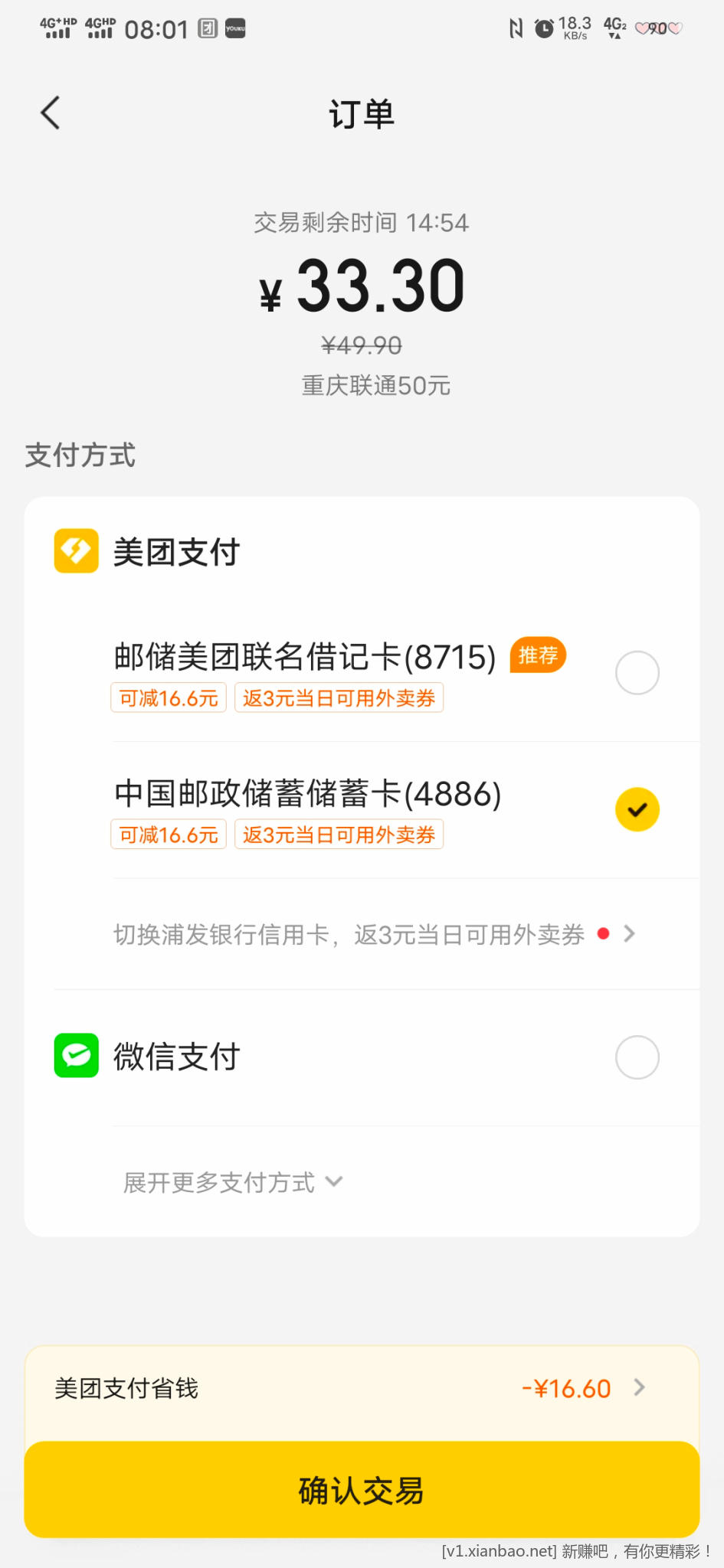Select 微信支付 as payment method

coord(637,1057)
